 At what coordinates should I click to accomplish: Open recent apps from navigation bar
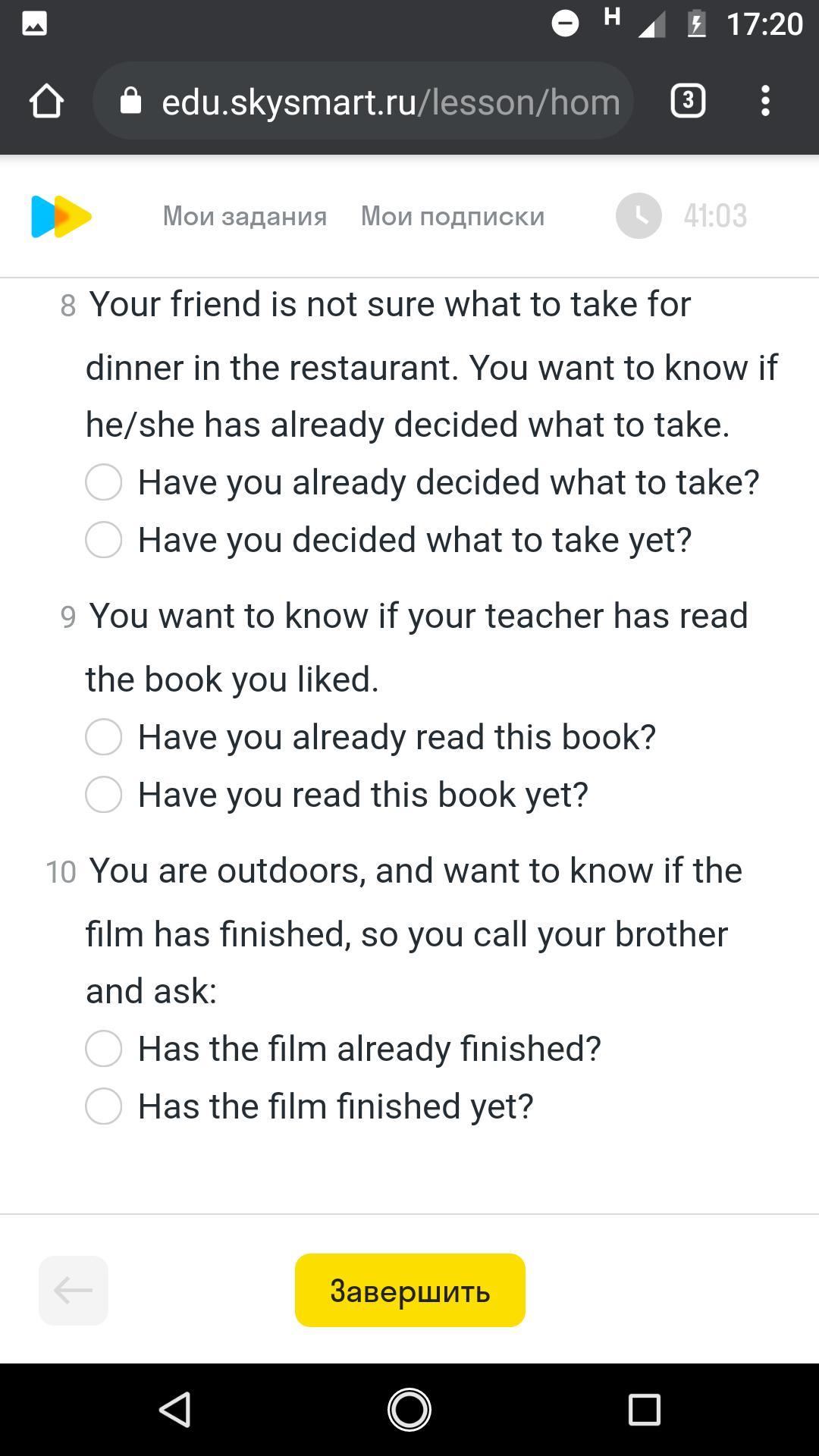coord(645,1410)
